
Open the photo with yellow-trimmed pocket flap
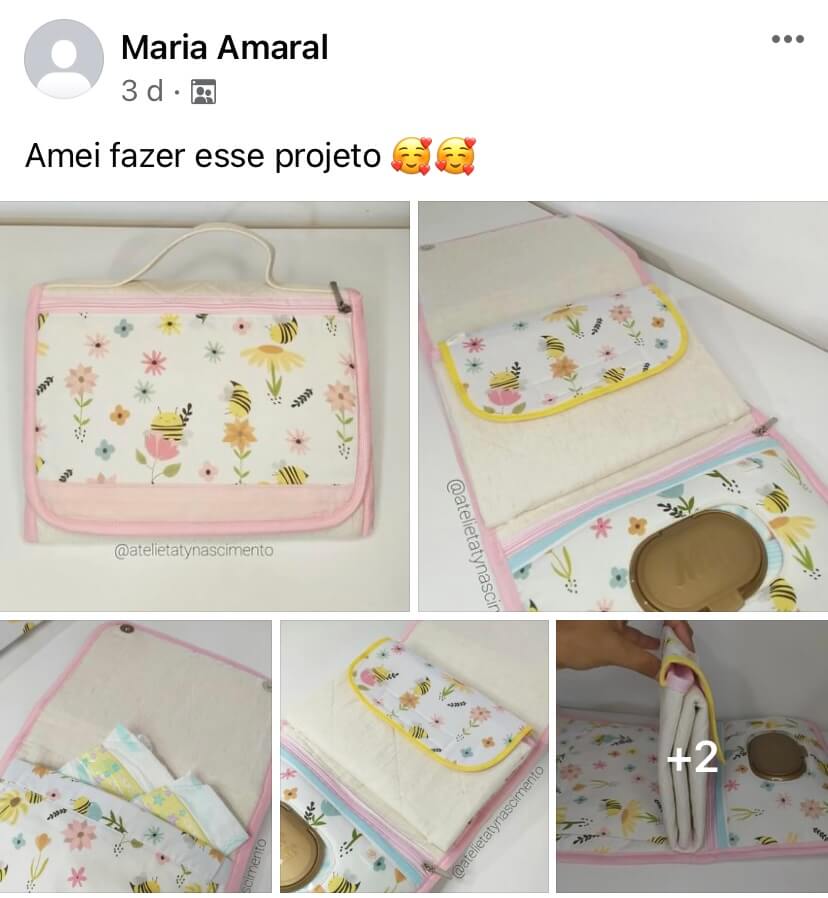pos(622,406)
